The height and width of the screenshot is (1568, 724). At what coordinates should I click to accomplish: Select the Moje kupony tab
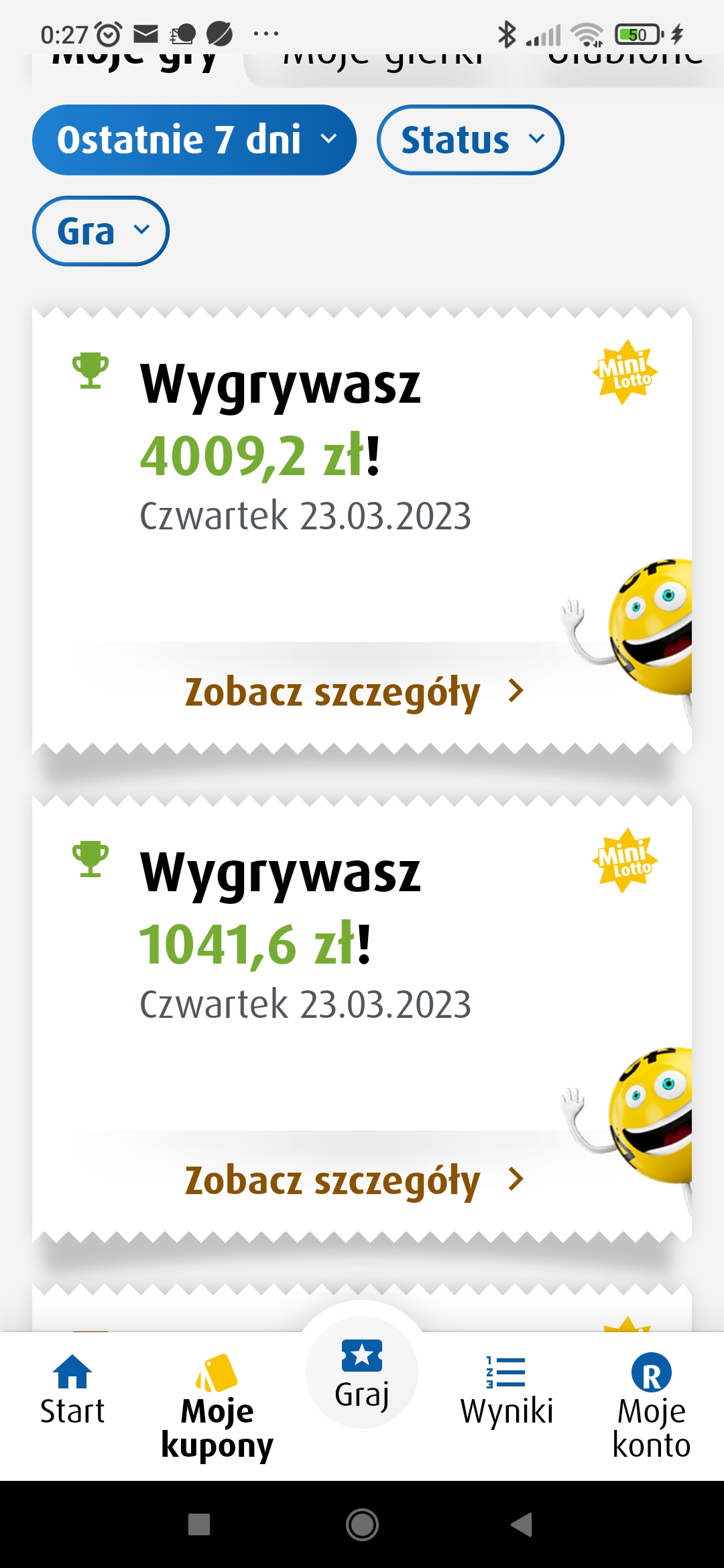[217, 1407]
